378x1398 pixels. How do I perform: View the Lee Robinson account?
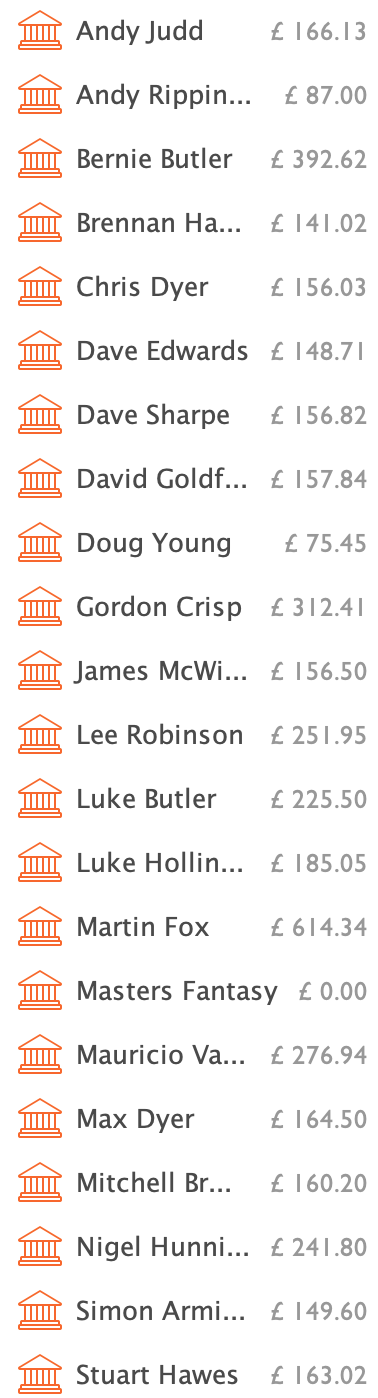[189, 736]
